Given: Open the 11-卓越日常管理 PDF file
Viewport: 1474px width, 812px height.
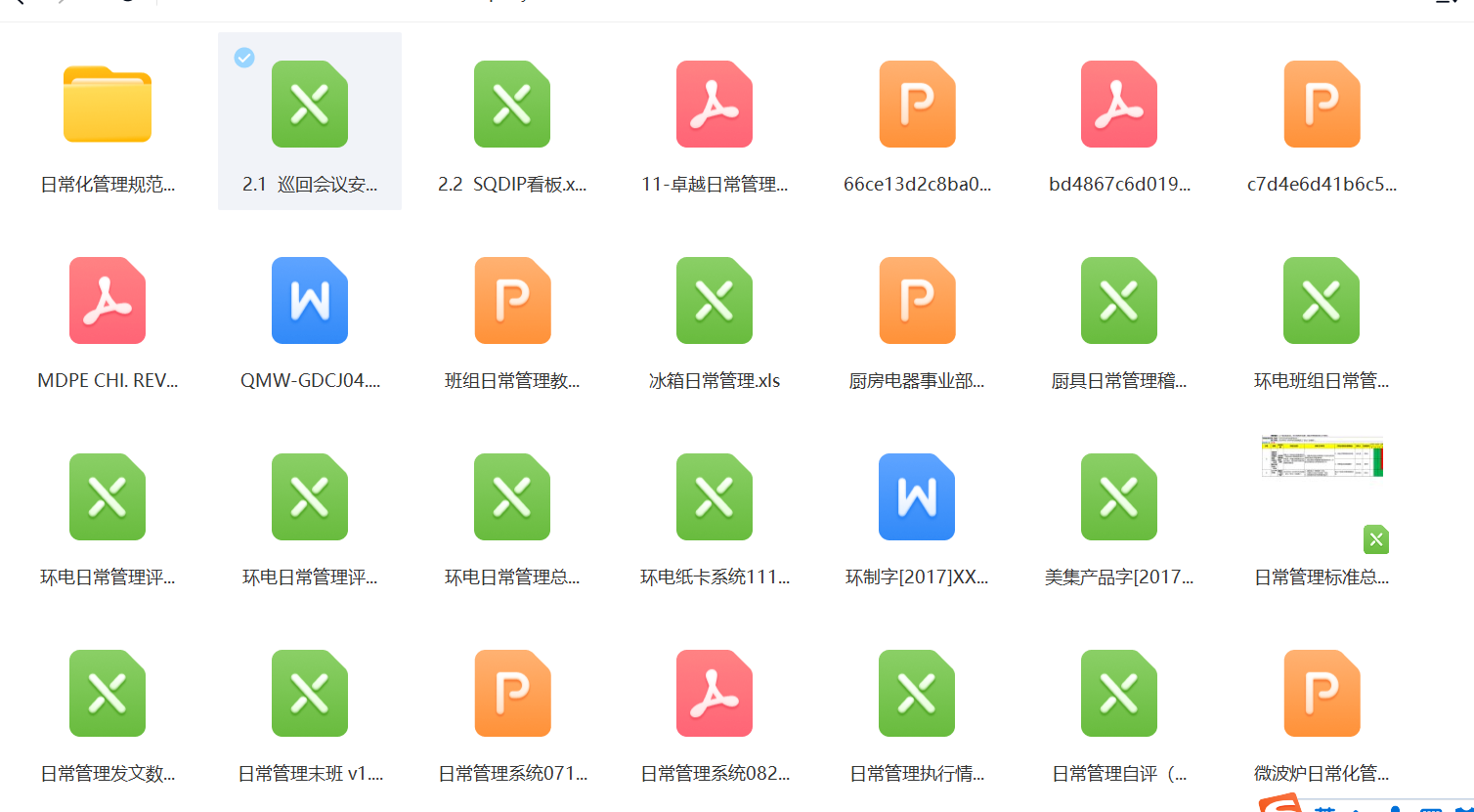Looking at the screenshot, I should click(715, 106).
